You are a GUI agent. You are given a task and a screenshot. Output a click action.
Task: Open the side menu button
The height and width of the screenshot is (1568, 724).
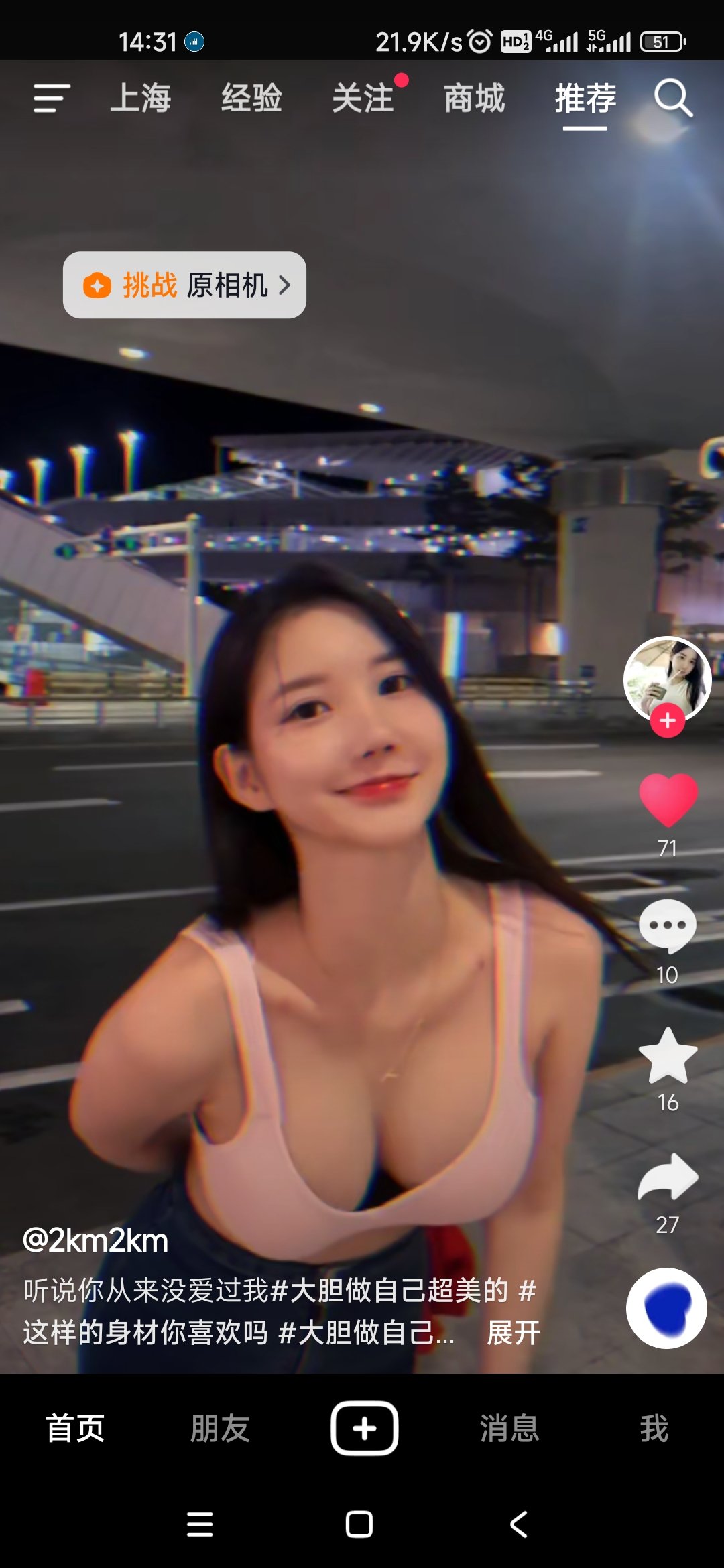[52, 99]
